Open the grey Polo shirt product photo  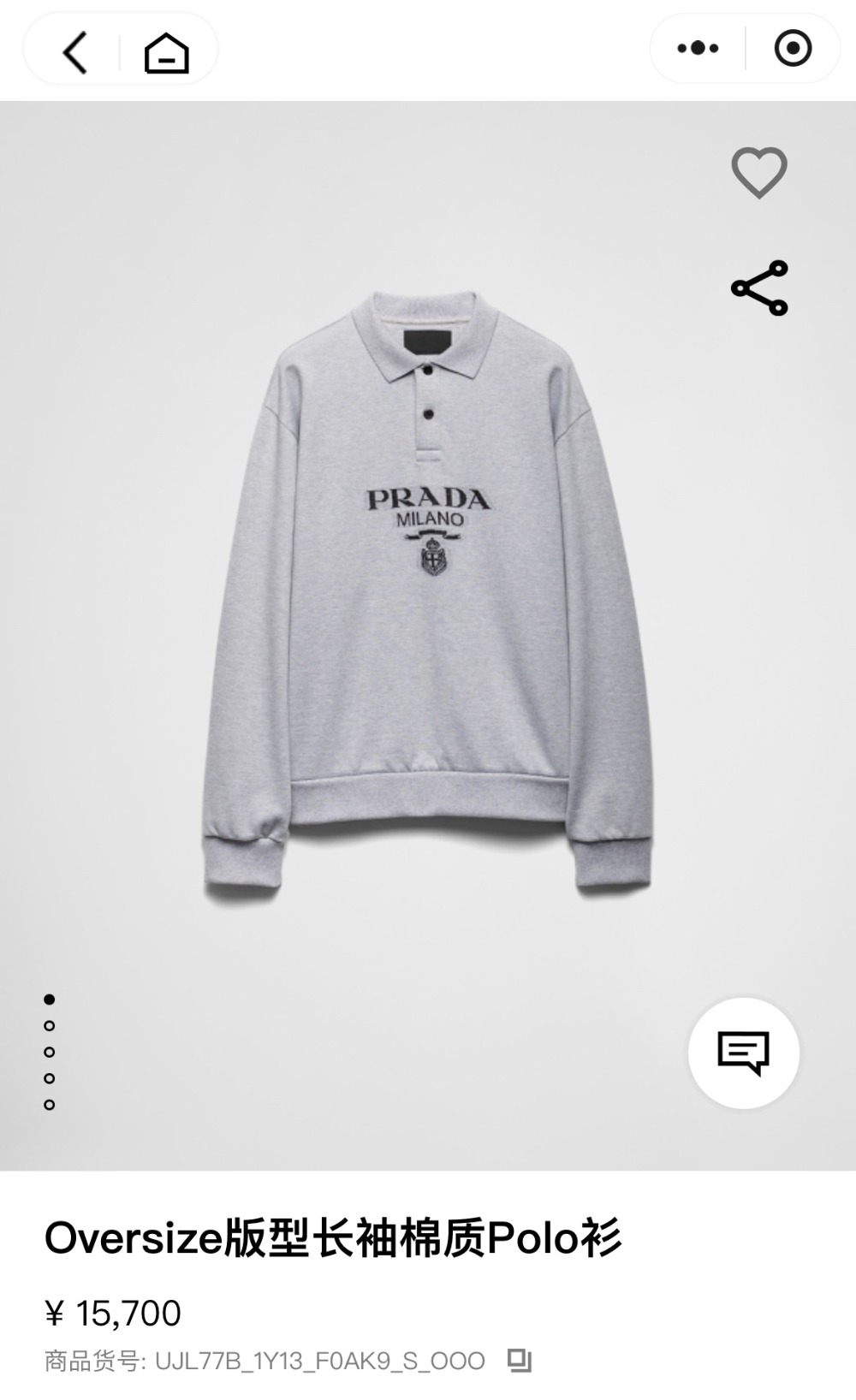click(428, 599)
